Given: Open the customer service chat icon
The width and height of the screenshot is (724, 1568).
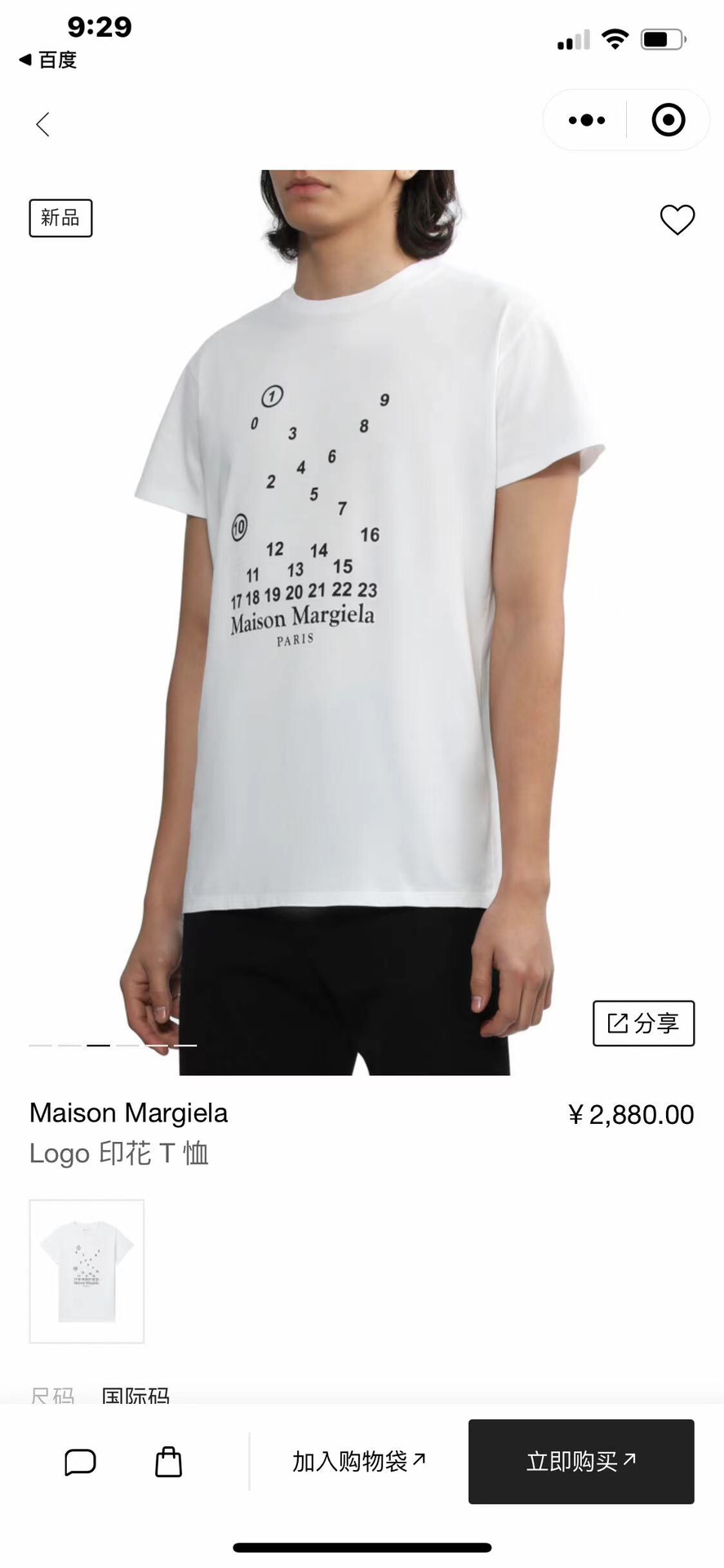Looking at the screenshot, I should tap(80, 1462).
